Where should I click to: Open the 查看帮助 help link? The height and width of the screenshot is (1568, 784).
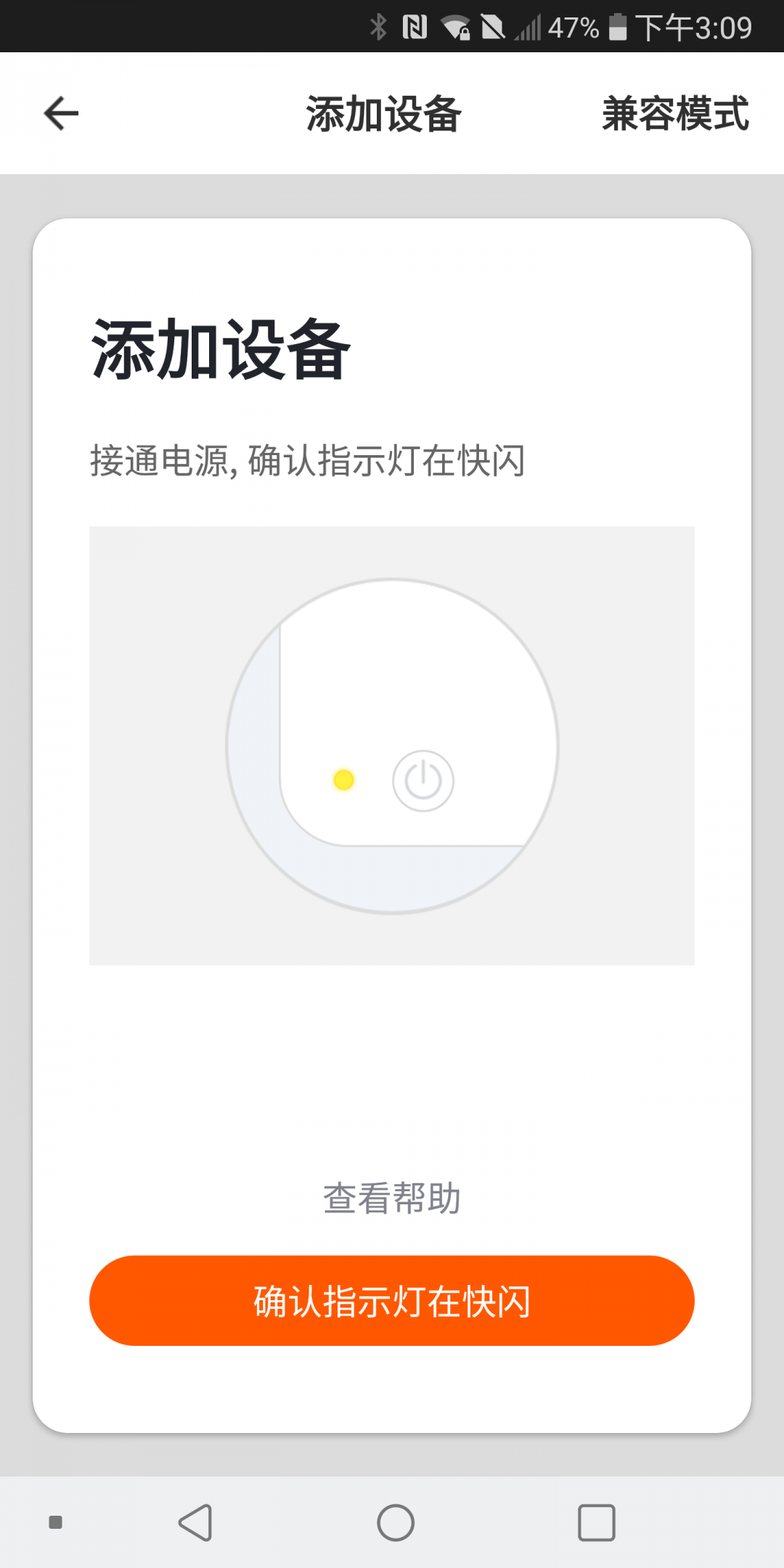tap(392, 1198)
